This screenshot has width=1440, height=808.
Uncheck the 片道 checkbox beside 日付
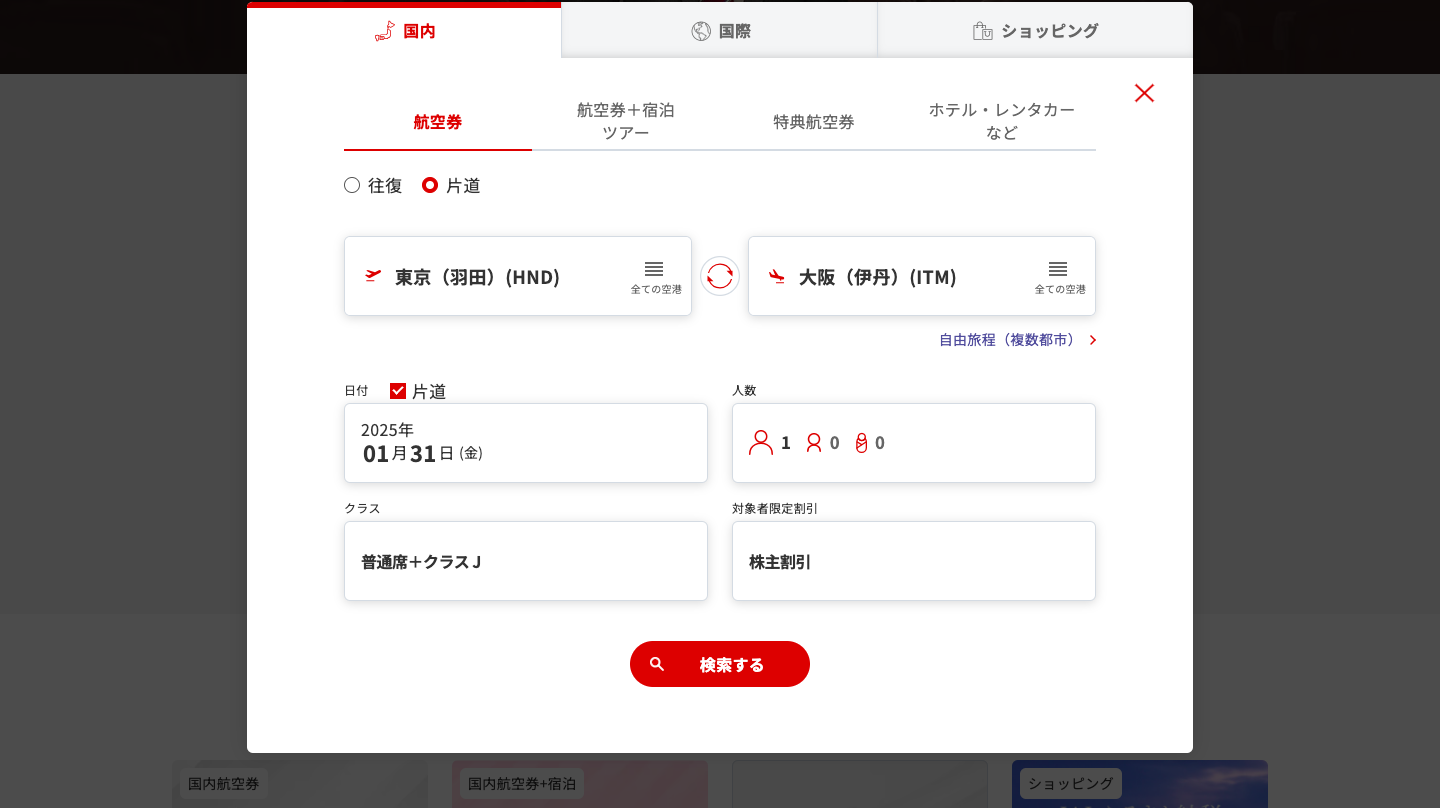click(398, 391)
